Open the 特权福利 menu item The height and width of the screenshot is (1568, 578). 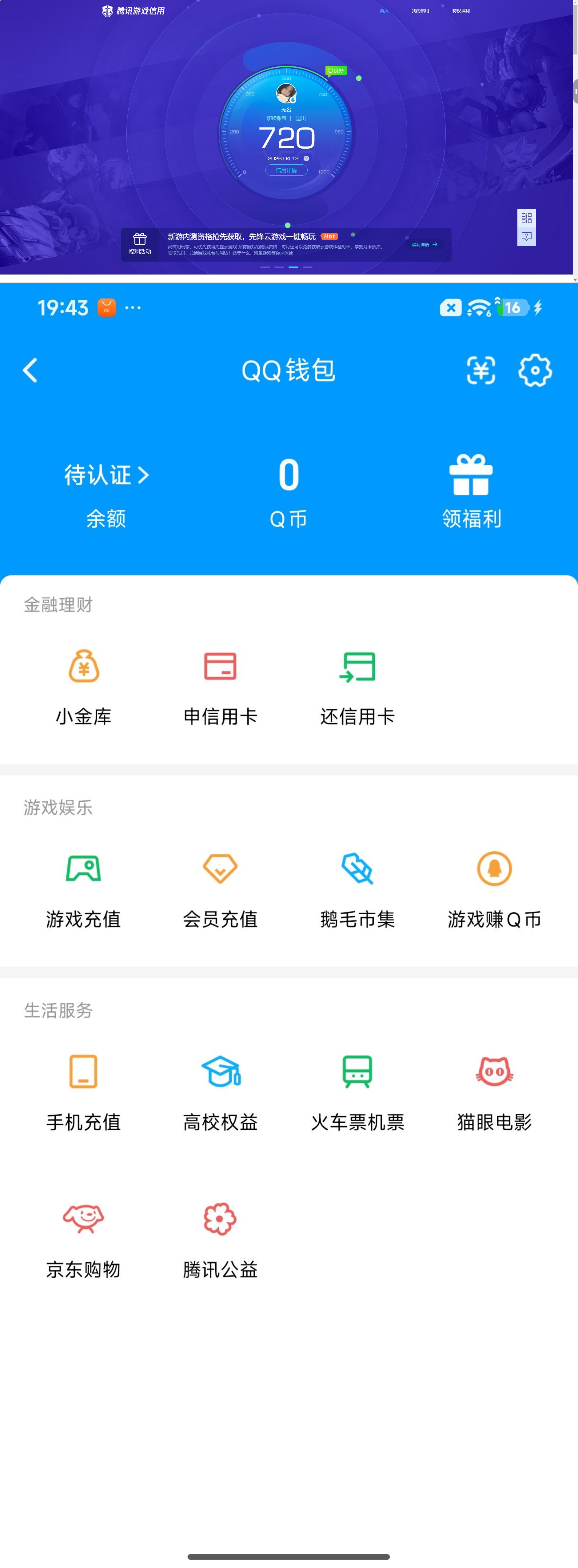point(461,10)
